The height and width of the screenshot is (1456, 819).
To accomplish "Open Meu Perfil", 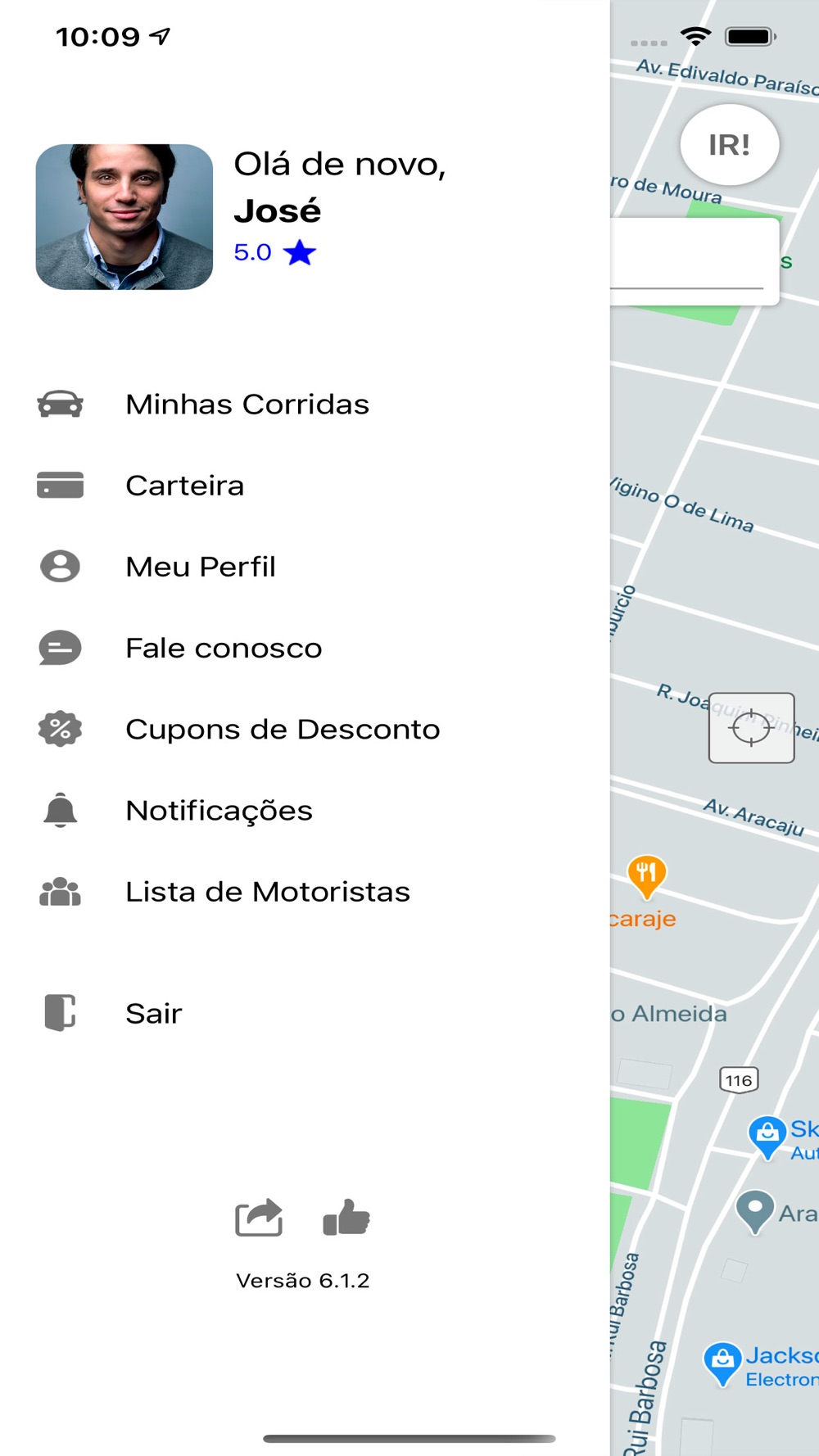I will (200, 567).
